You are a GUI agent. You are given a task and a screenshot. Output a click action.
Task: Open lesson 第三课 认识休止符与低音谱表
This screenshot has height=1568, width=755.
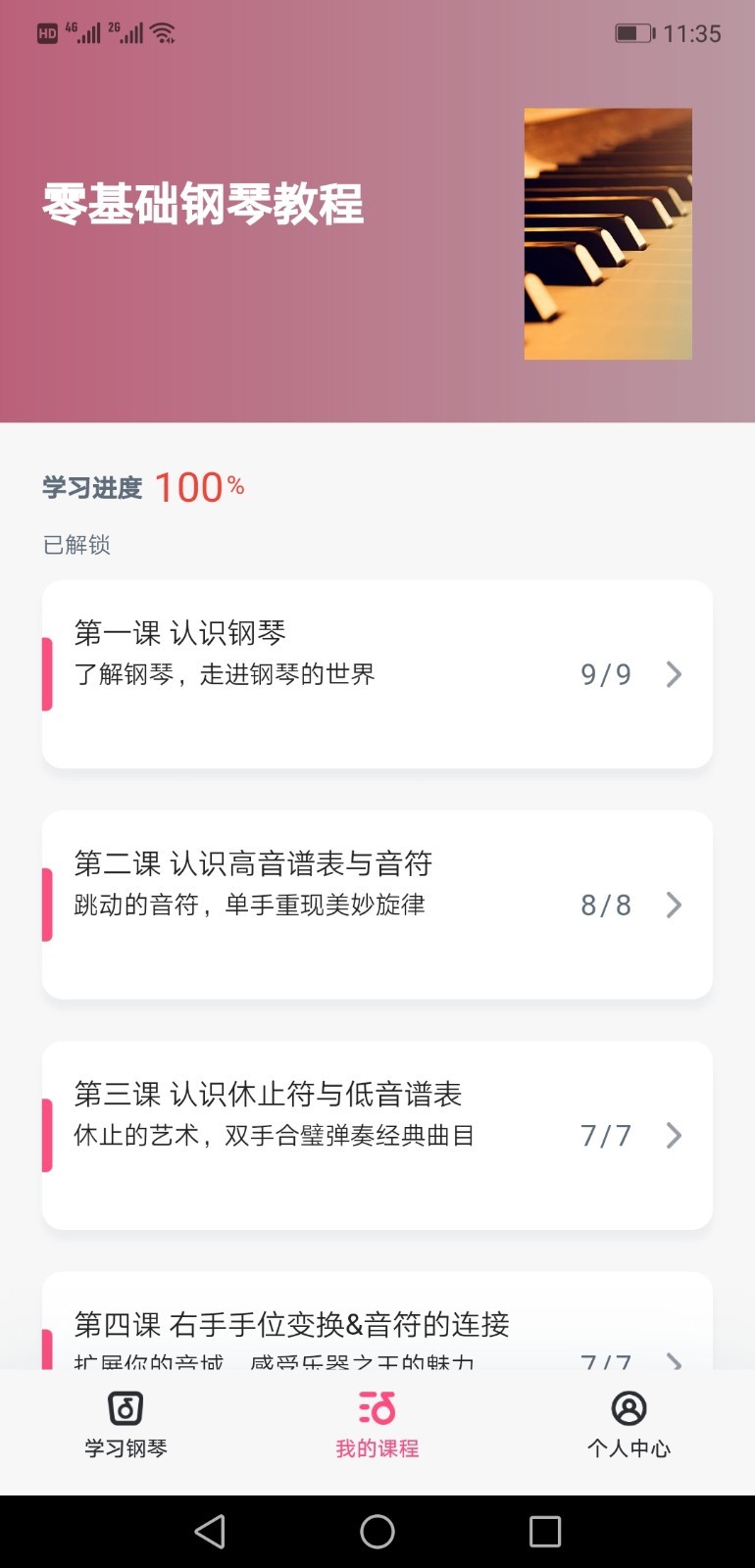[x=377, y=1135]
